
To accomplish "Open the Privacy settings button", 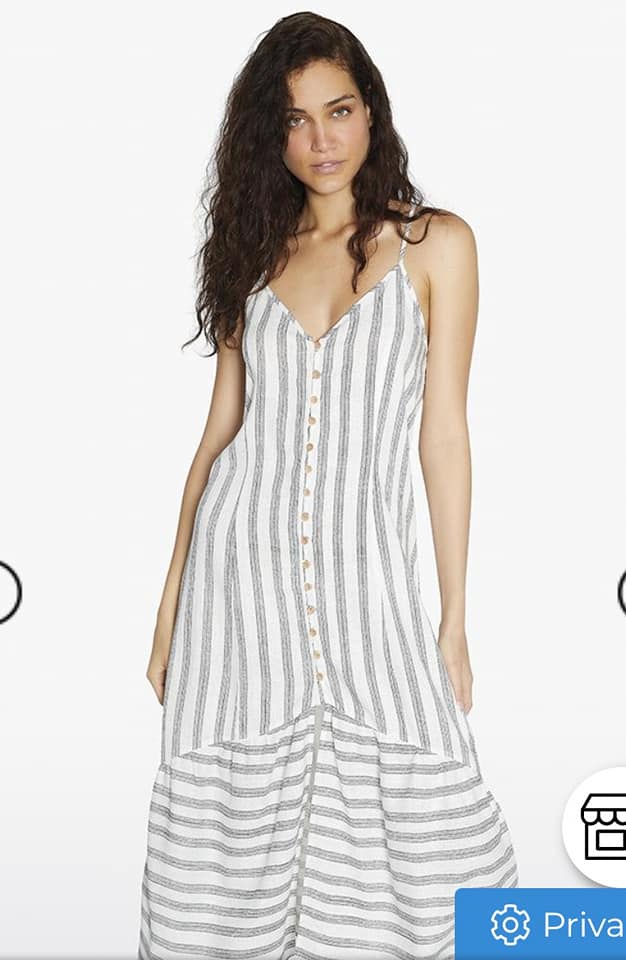I will pyautogui.click(x=544, y=925).
